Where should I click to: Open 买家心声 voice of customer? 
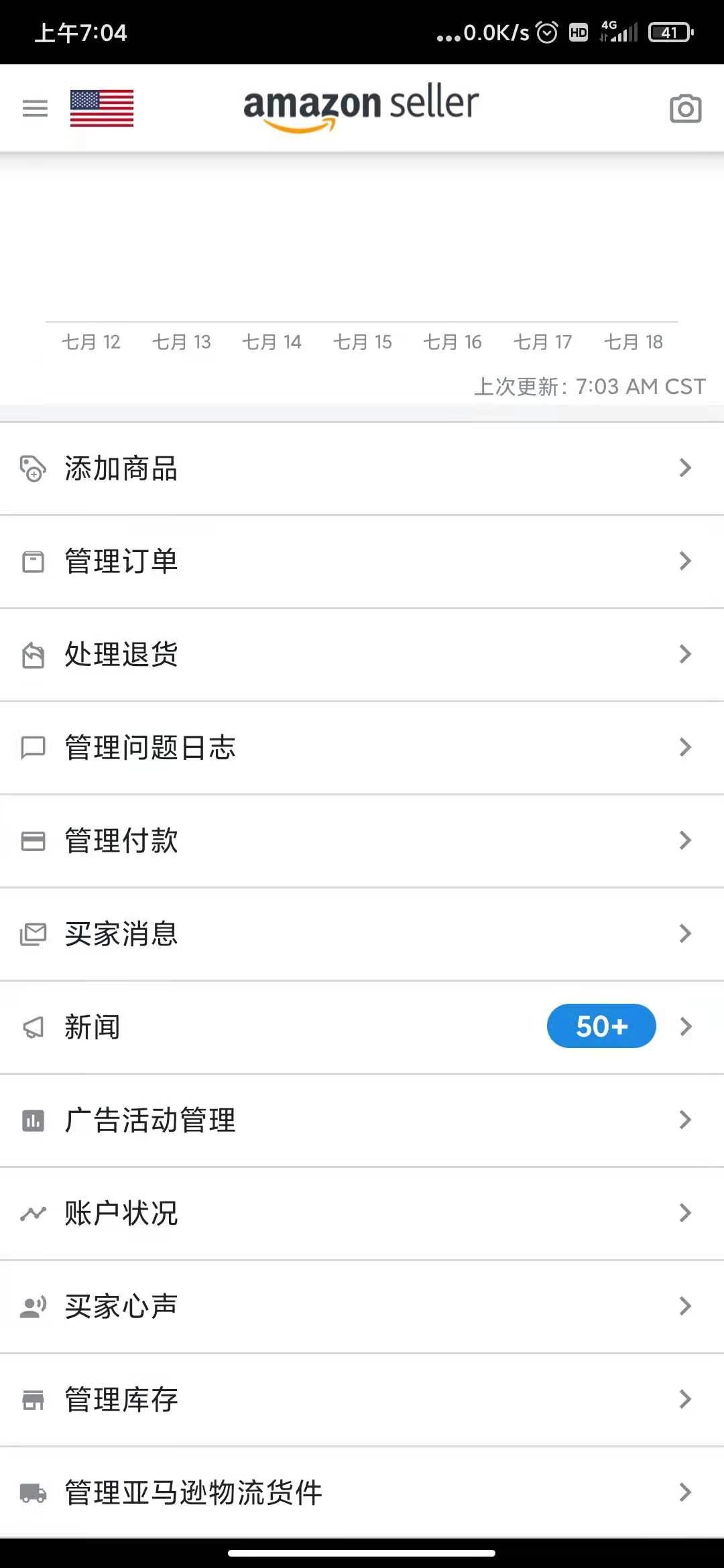pos(362,1307)
